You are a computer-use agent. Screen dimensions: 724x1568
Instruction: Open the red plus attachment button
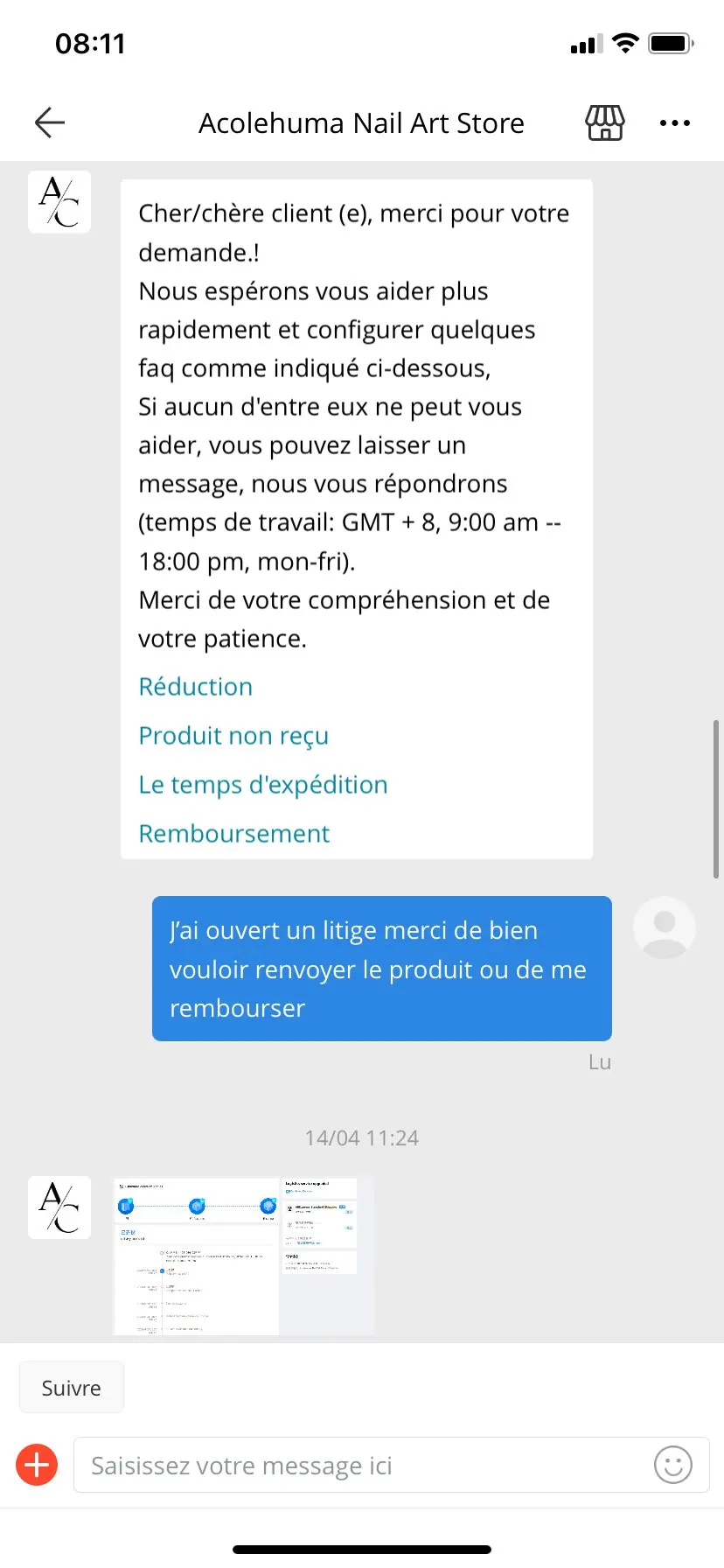tap(37, 1465)
